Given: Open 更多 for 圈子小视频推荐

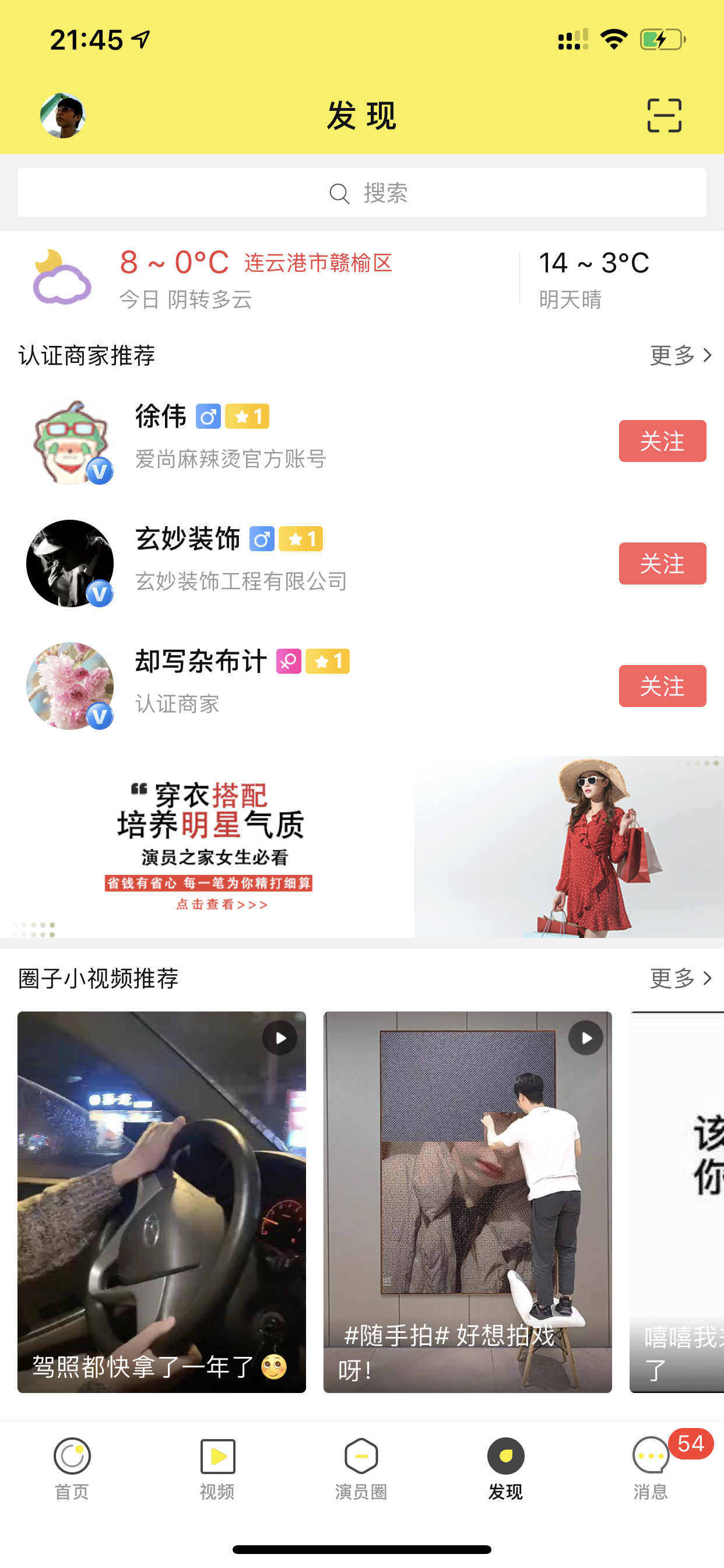Looking at the screenshot, I should [x=680, y=978].
